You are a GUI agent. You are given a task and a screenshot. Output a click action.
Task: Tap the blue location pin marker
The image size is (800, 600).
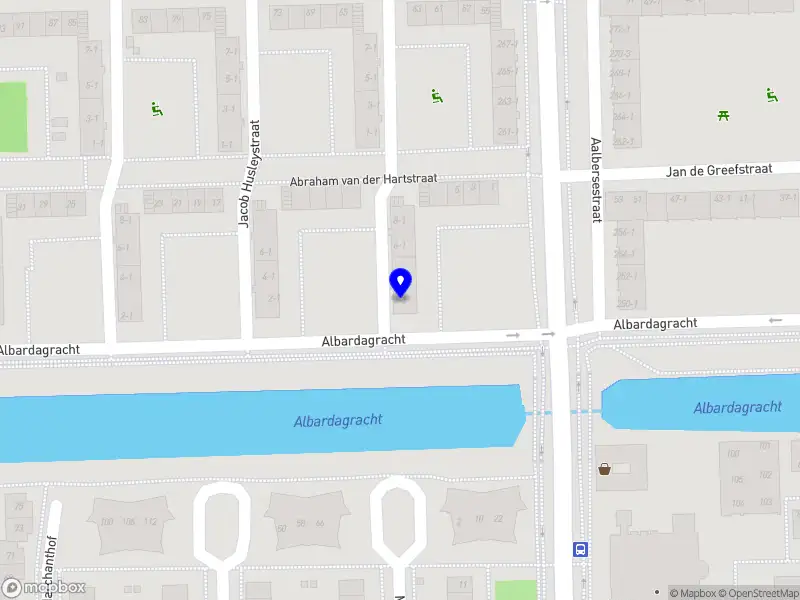click(401, 283)
